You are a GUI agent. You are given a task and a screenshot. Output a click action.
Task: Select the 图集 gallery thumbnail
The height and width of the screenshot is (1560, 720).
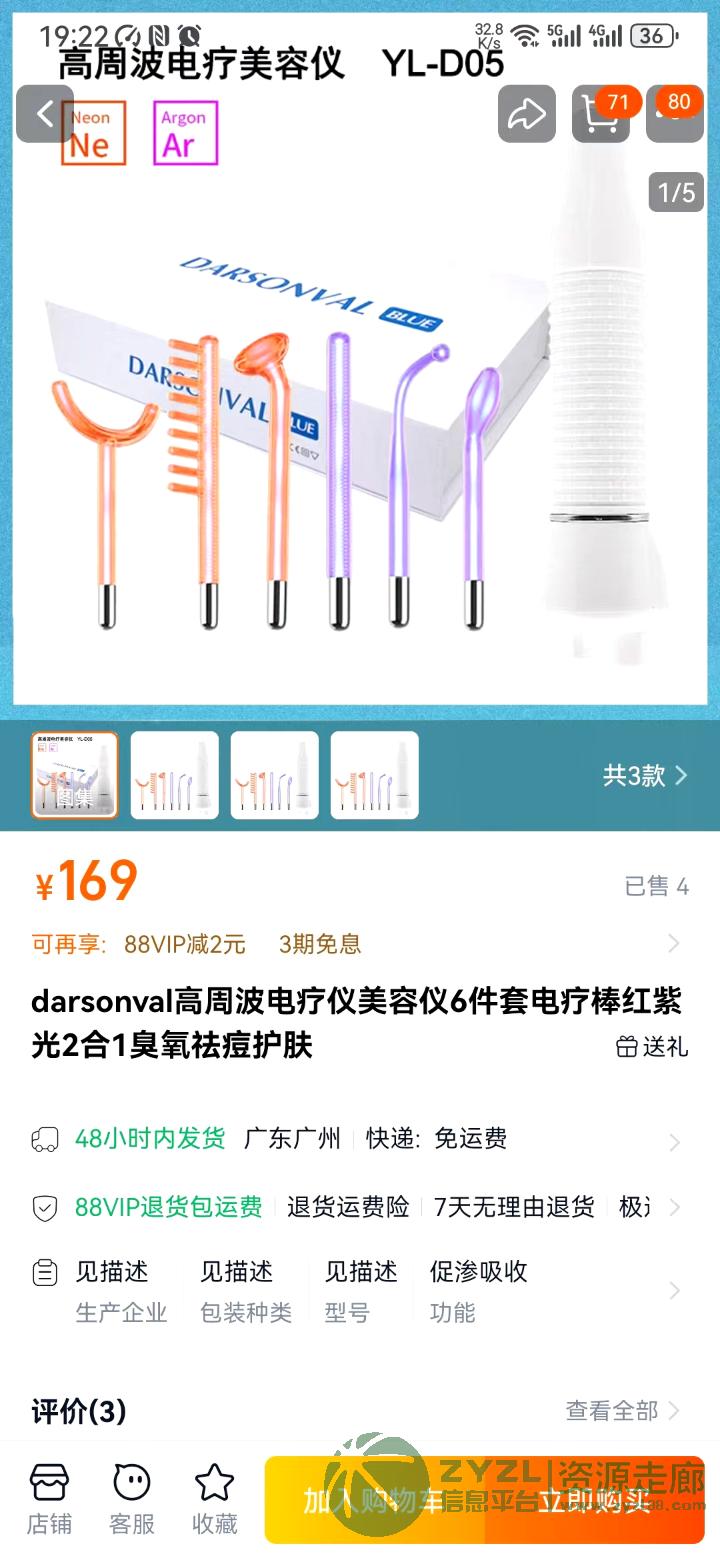(x=75, y=775)
